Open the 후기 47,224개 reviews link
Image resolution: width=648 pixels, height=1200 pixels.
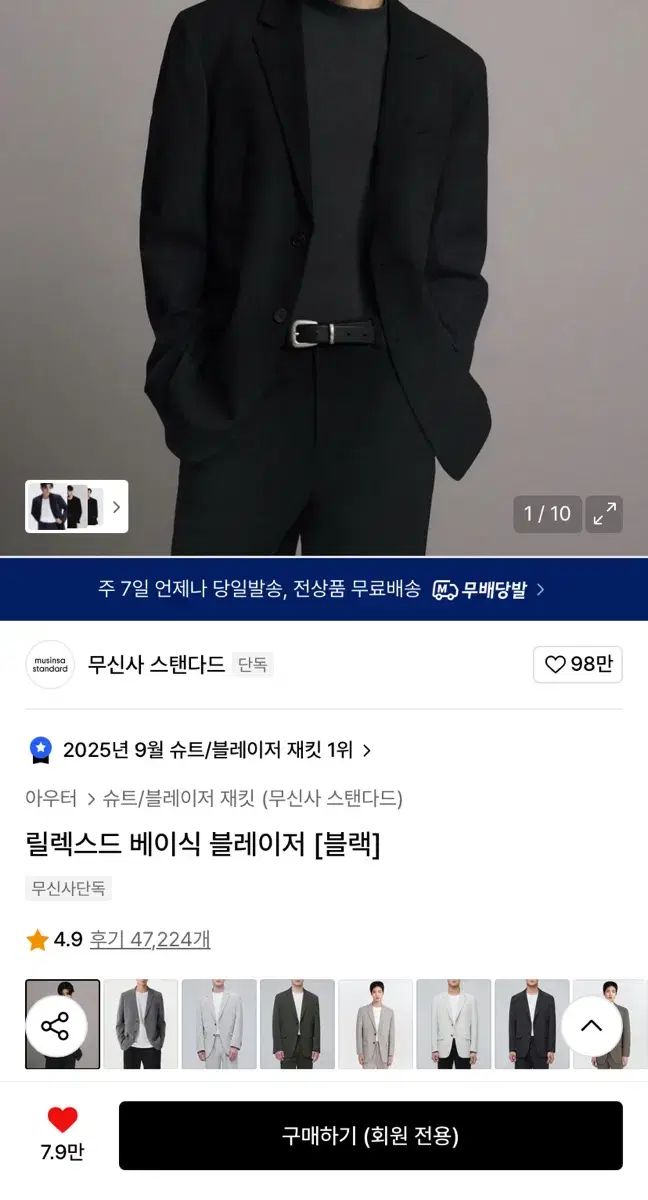150,940
